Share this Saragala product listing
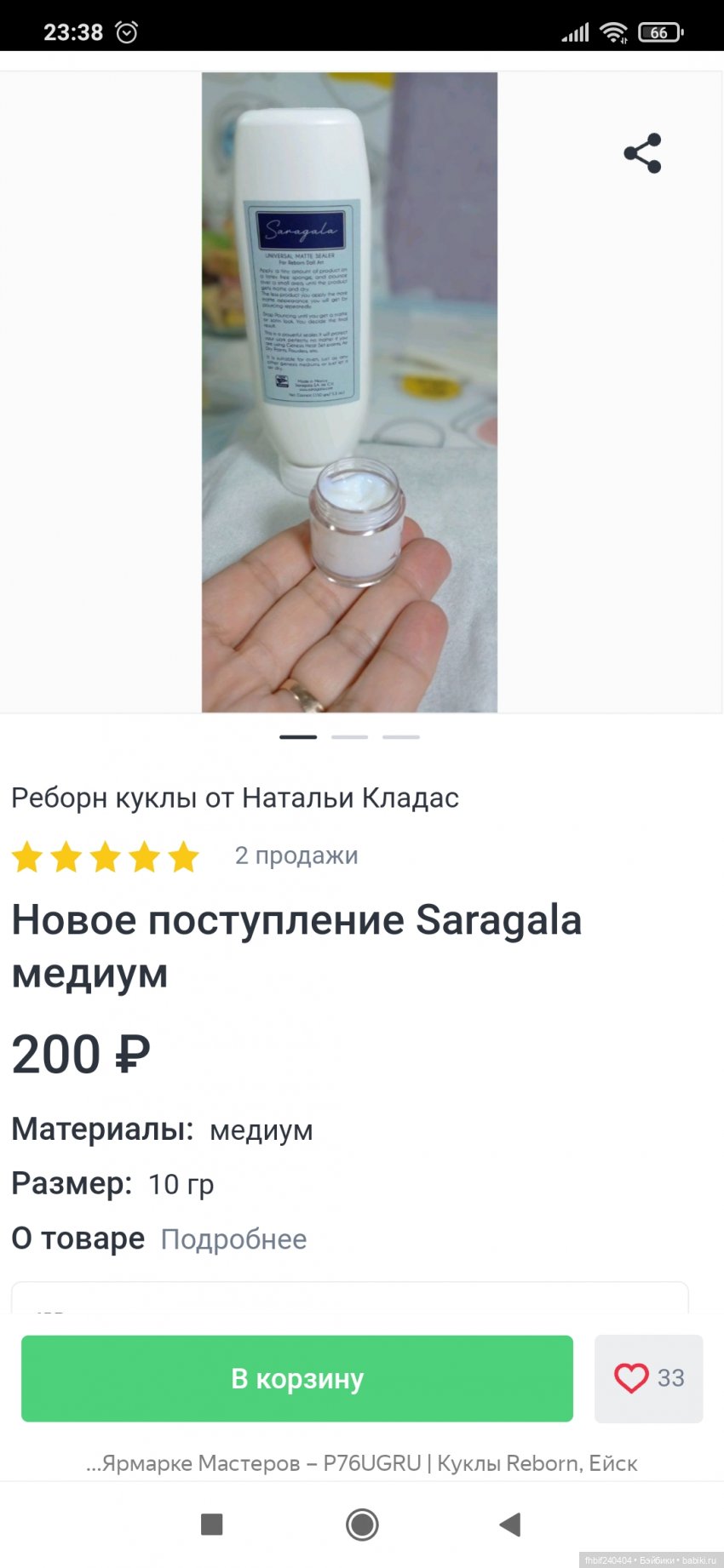Image resolution: width=724 pixels, height=1568 pixels. [642, 153]
